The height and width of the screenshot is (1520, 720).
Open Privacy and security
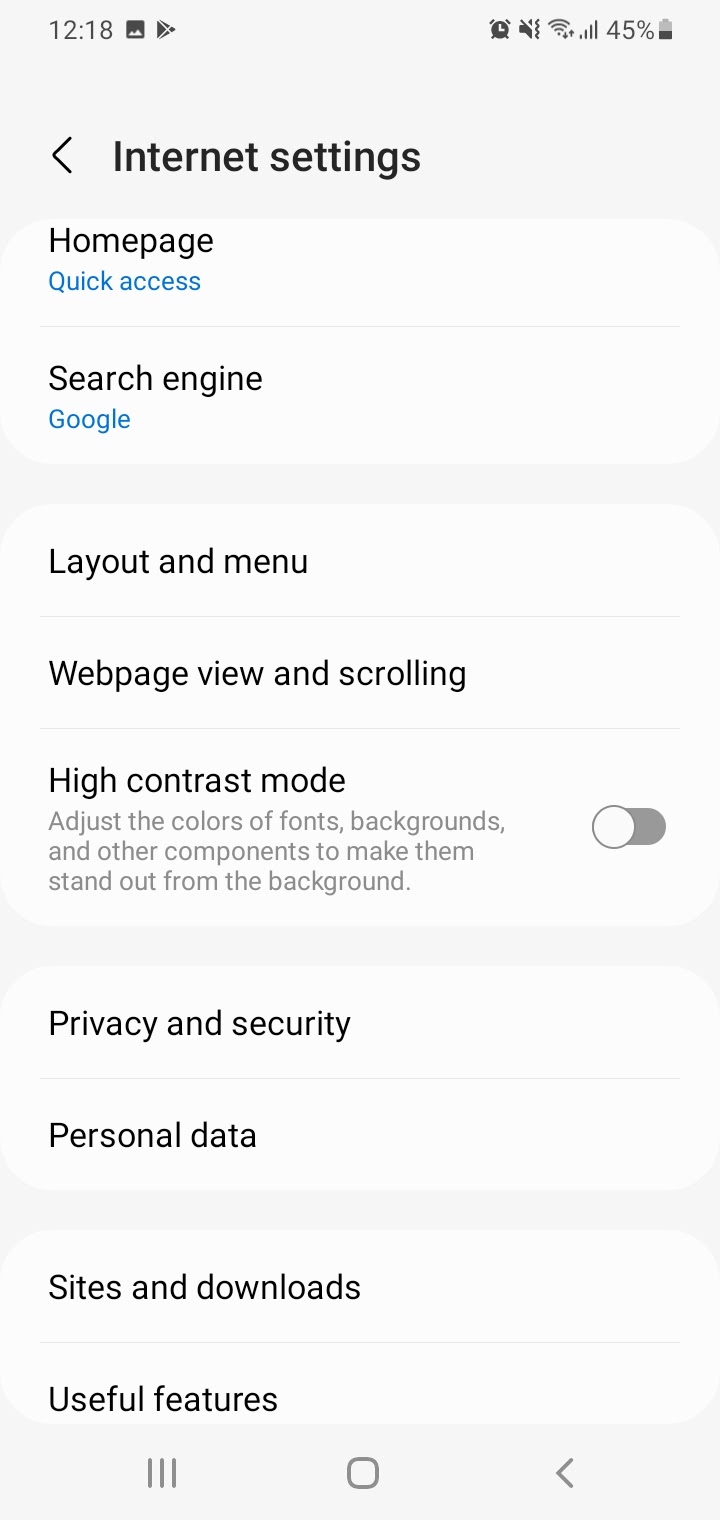pyautogui.click(x=360, y=1023)
